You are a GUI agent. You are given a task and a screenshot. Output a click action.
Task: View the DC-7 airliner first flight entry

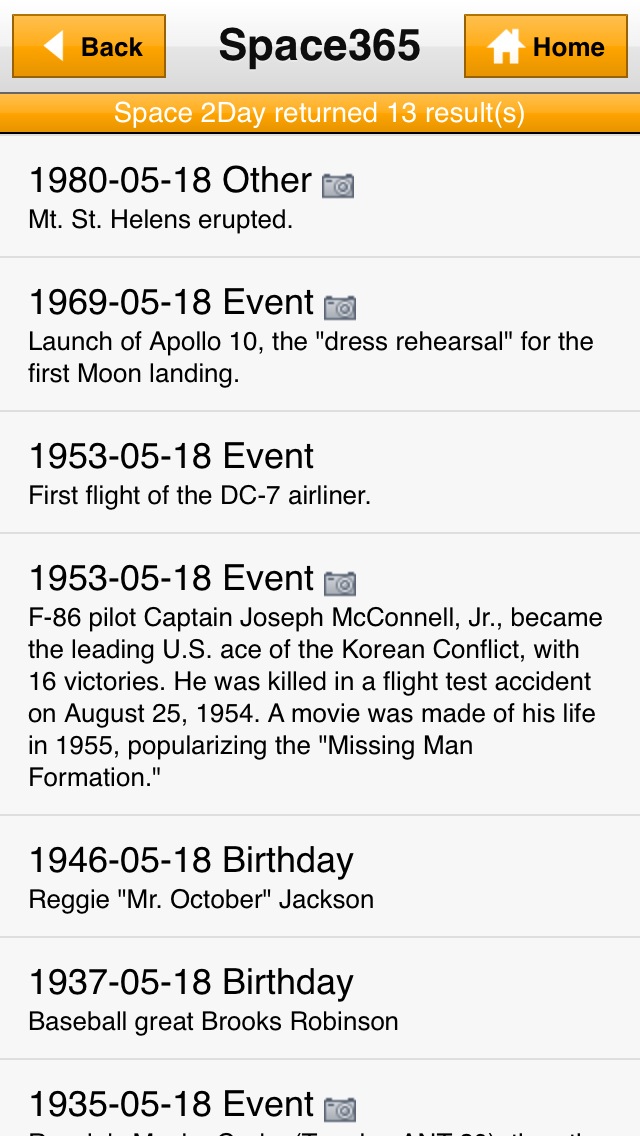320,472
